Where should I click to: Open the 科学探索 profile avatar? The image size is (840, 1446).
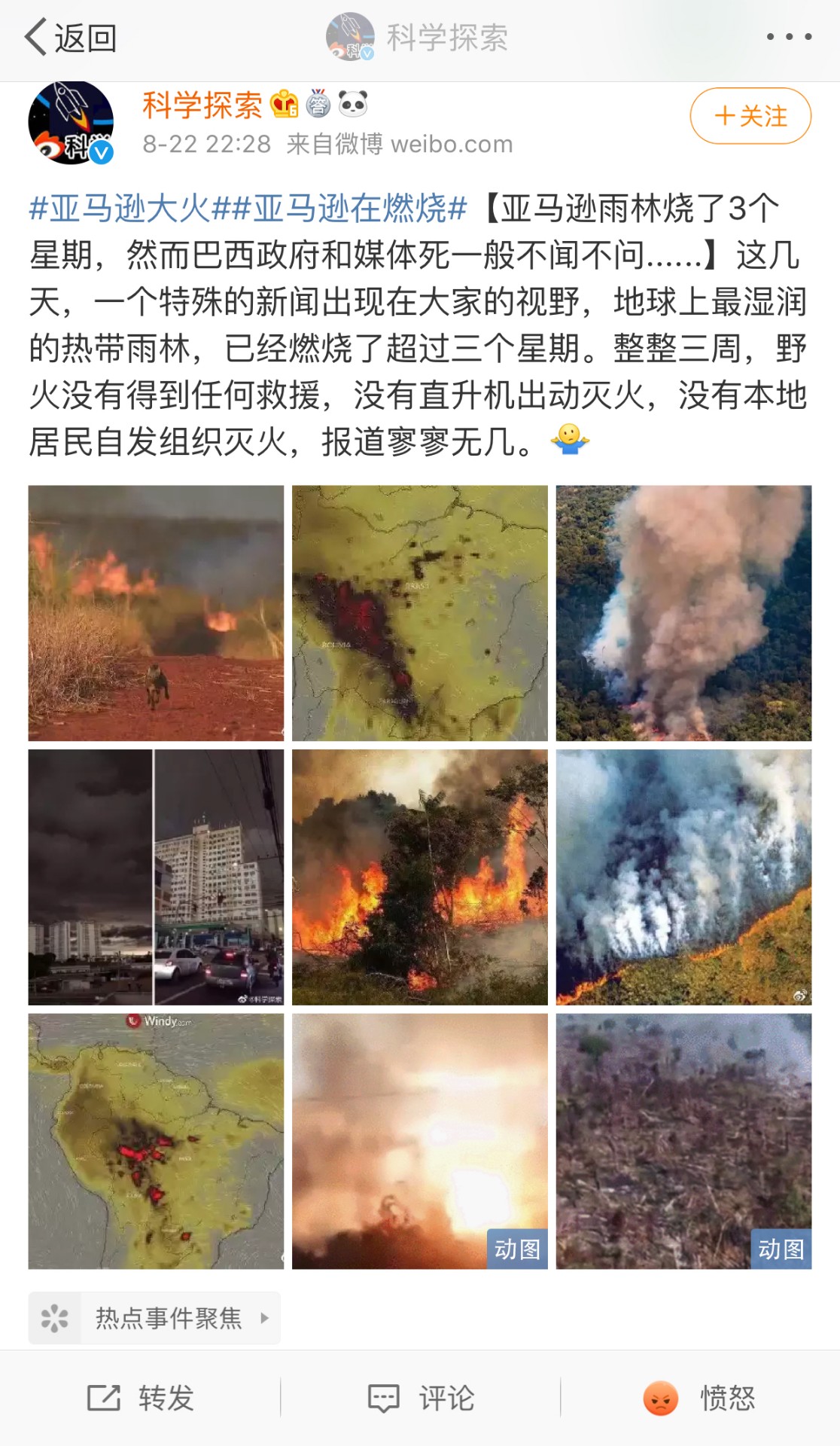click(x=71, y=123)
